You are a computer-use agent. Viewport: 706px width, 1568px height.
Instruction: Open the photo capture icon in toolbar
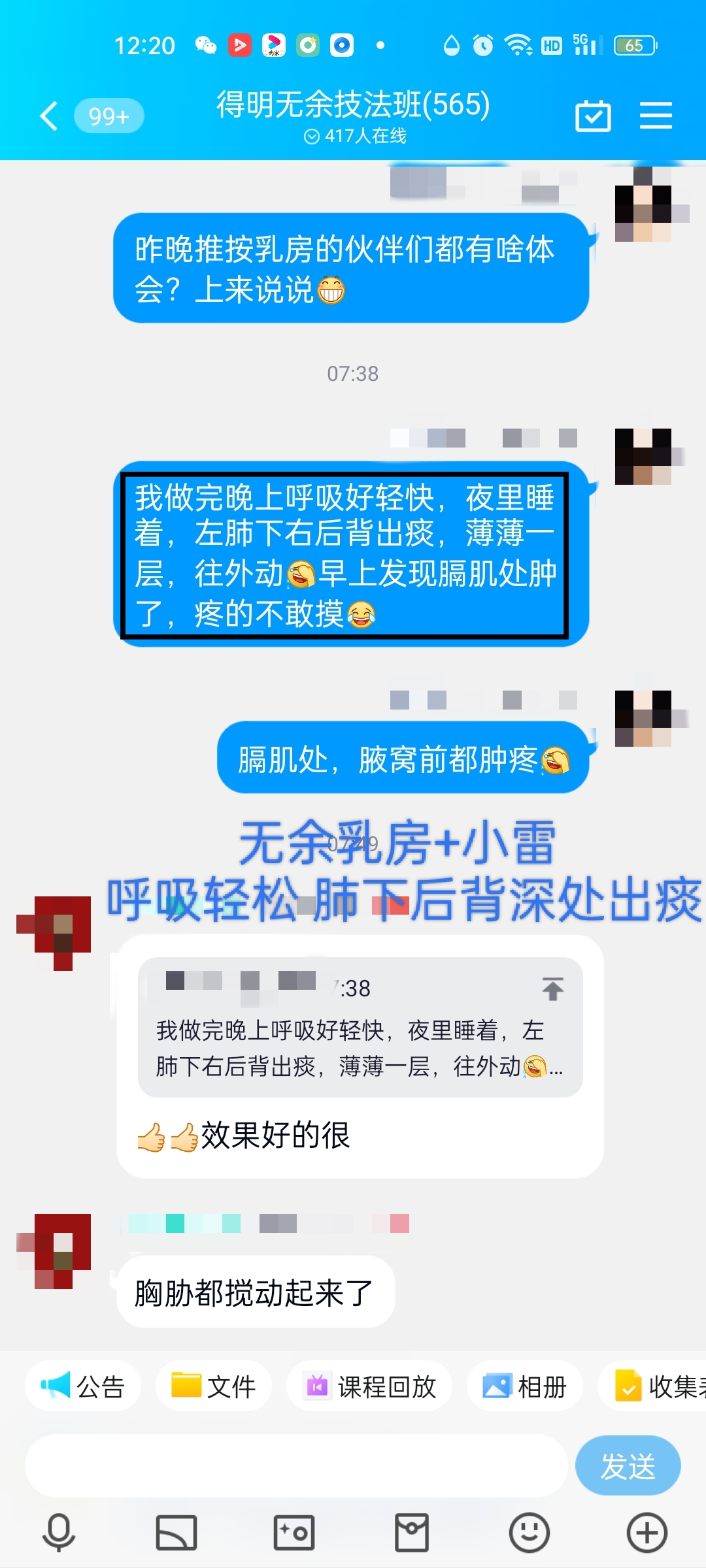pyautogui.click(x=294, y=1532)
